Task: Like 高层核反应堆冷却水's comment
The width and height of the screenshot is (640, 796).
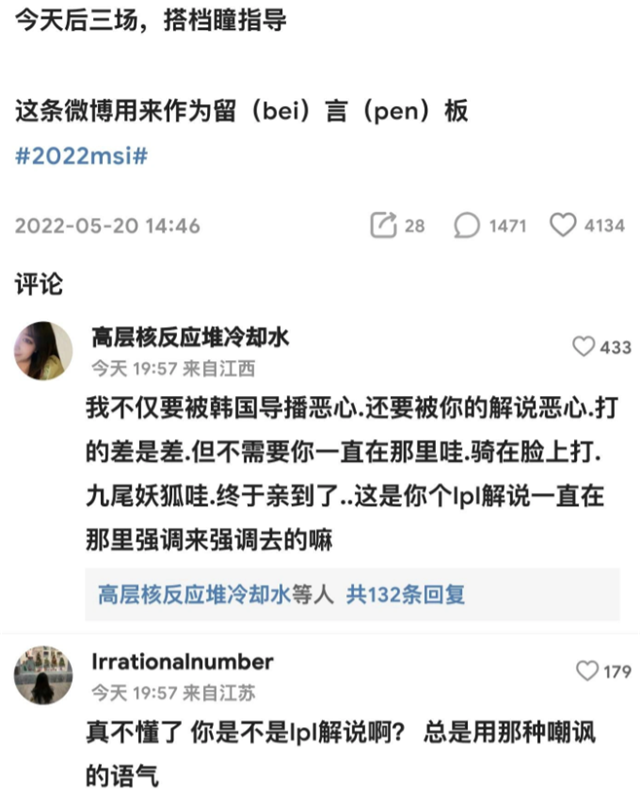Action: point(584,346)
